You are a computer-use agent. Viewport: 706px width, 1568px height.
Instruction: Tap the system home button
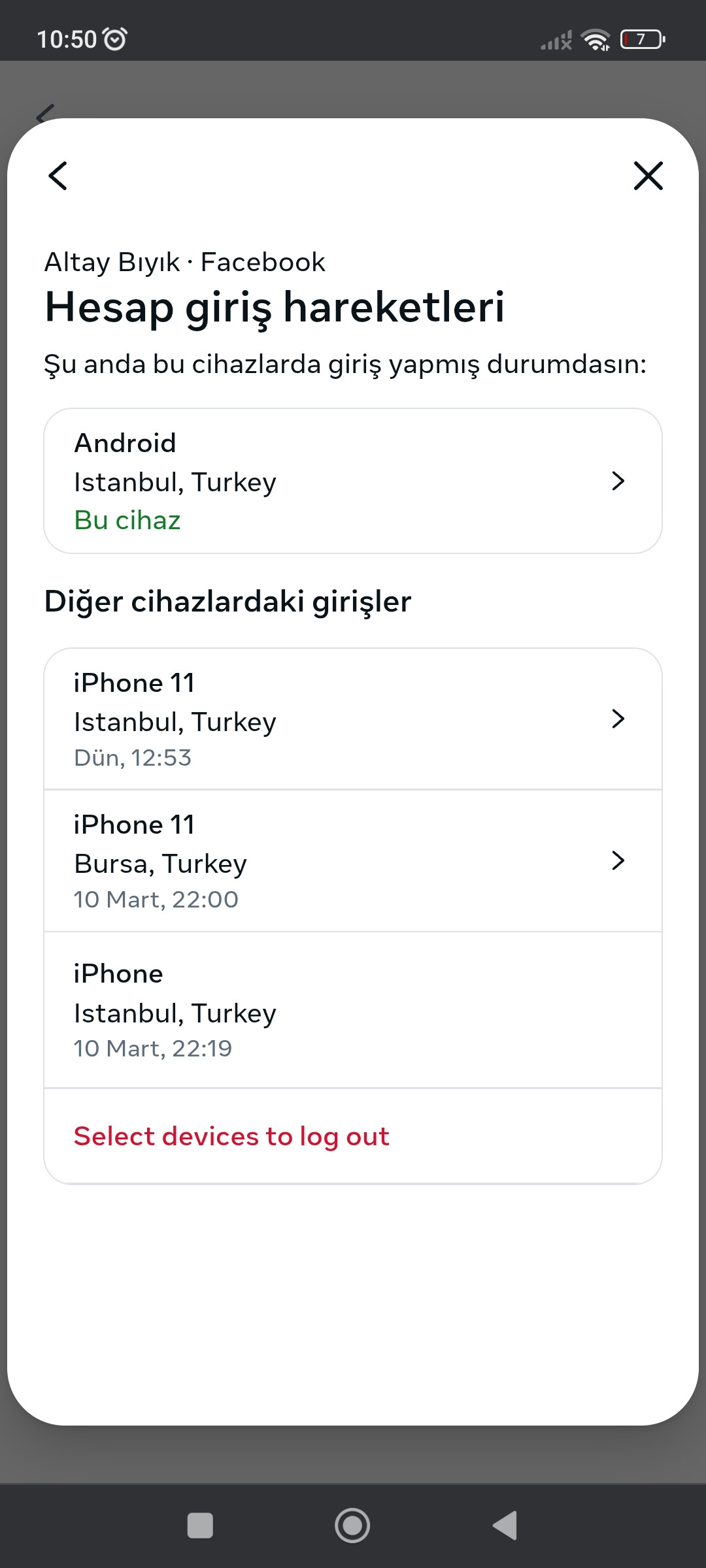click(x=352, y=1526)
